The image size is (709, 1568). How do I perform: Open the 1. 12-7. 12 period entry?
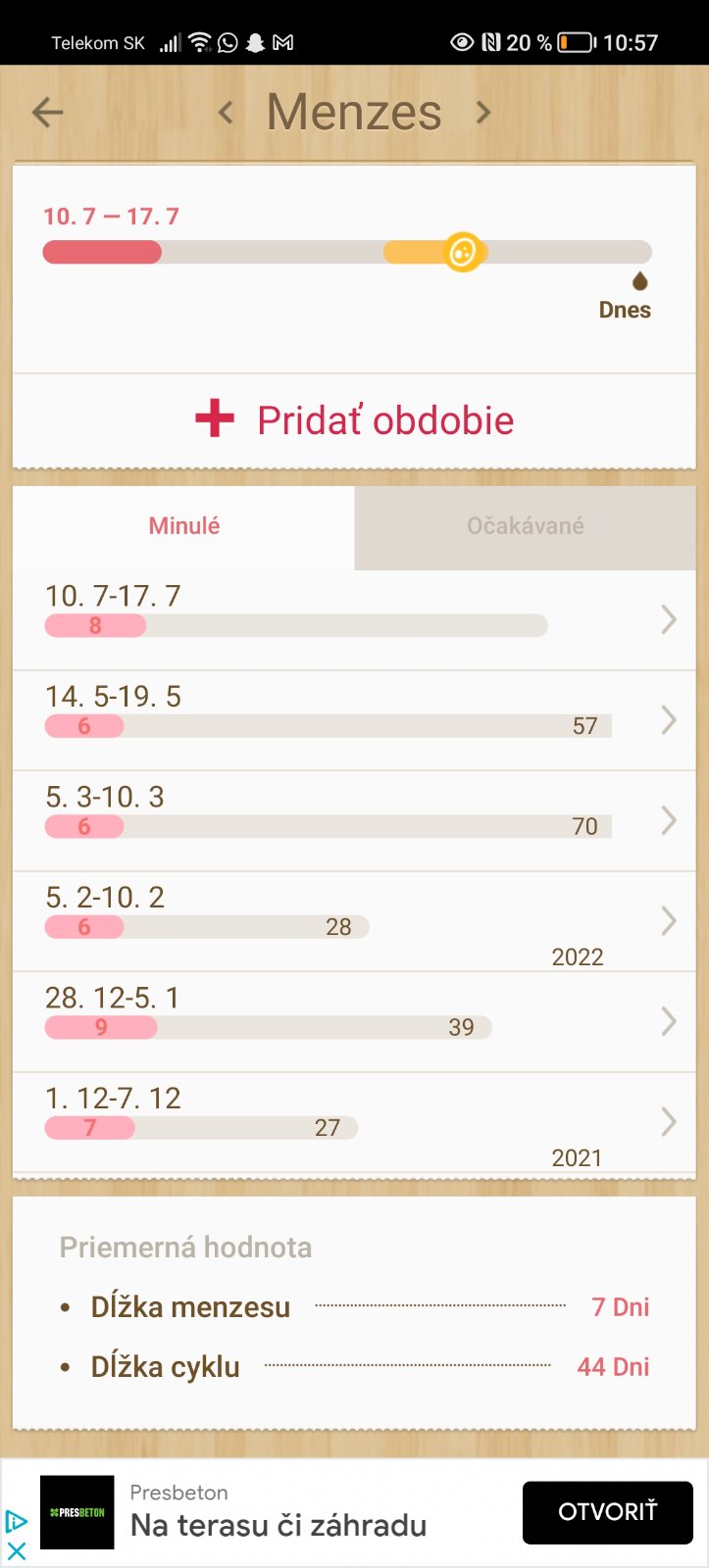coord(353,1122)
